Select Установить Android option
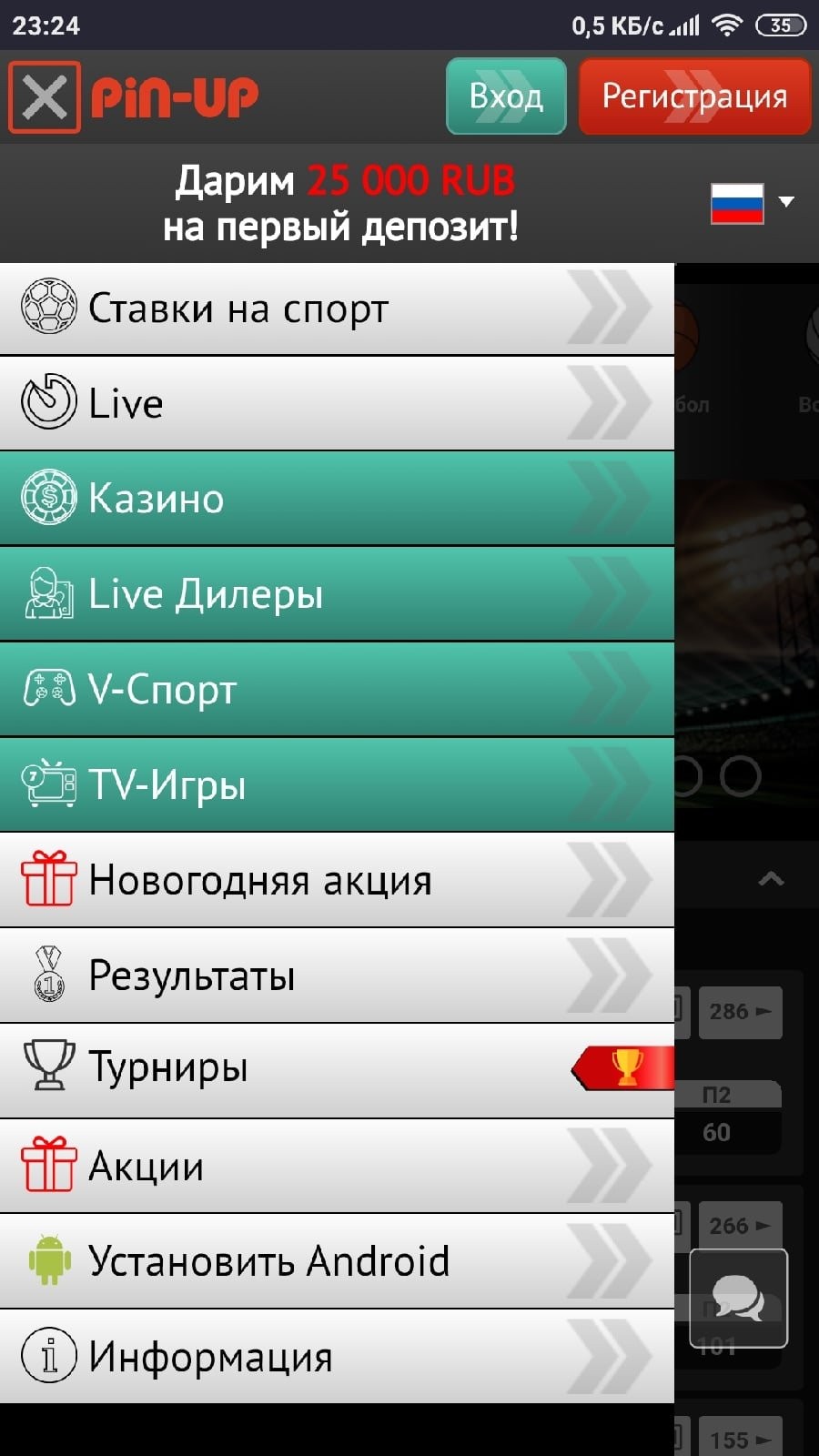This screenshot has height=1456, width=819. coord(337,1261)
